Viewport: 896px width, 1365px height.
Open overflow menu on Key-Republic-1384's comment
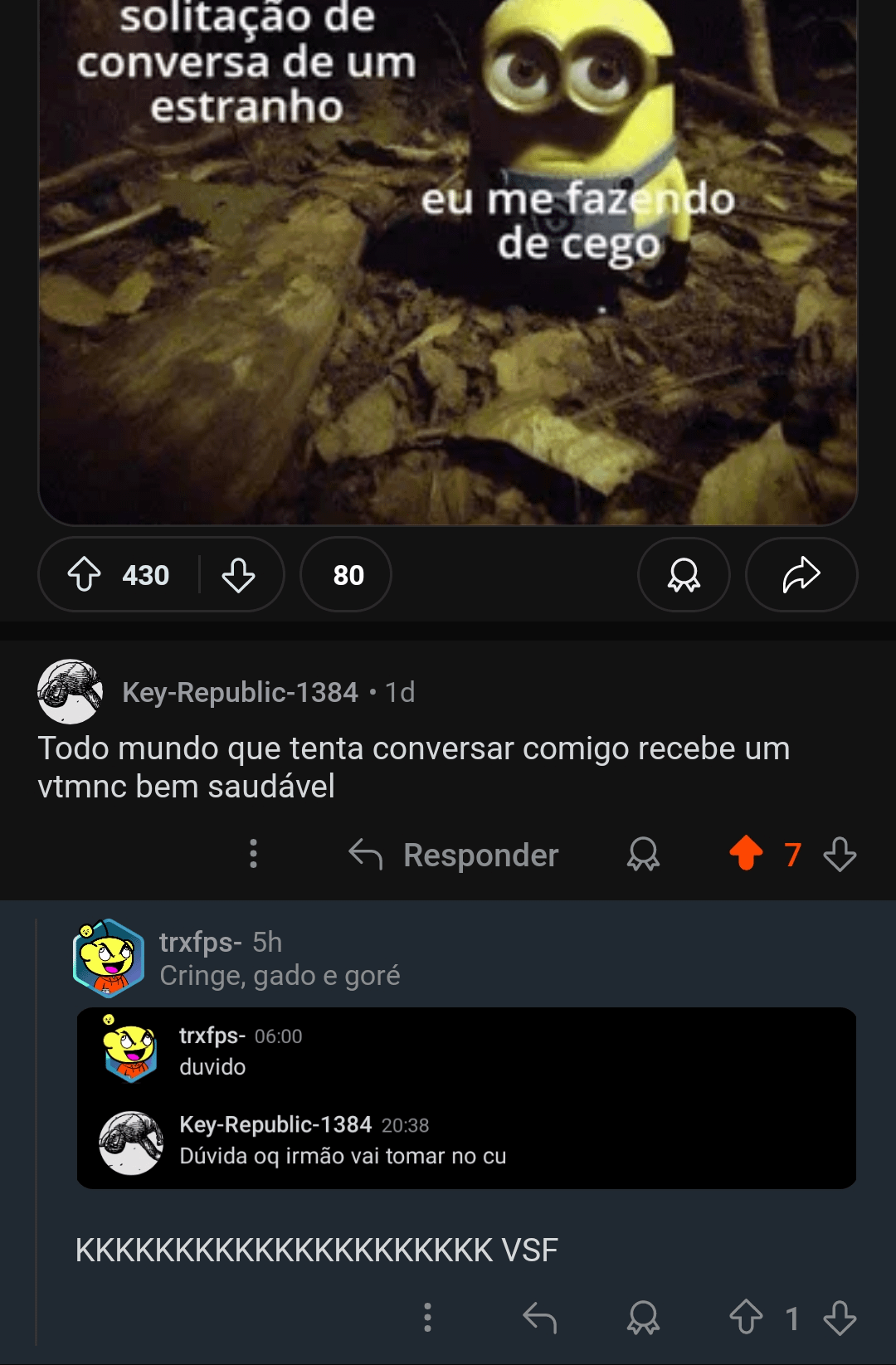(253, 854)
